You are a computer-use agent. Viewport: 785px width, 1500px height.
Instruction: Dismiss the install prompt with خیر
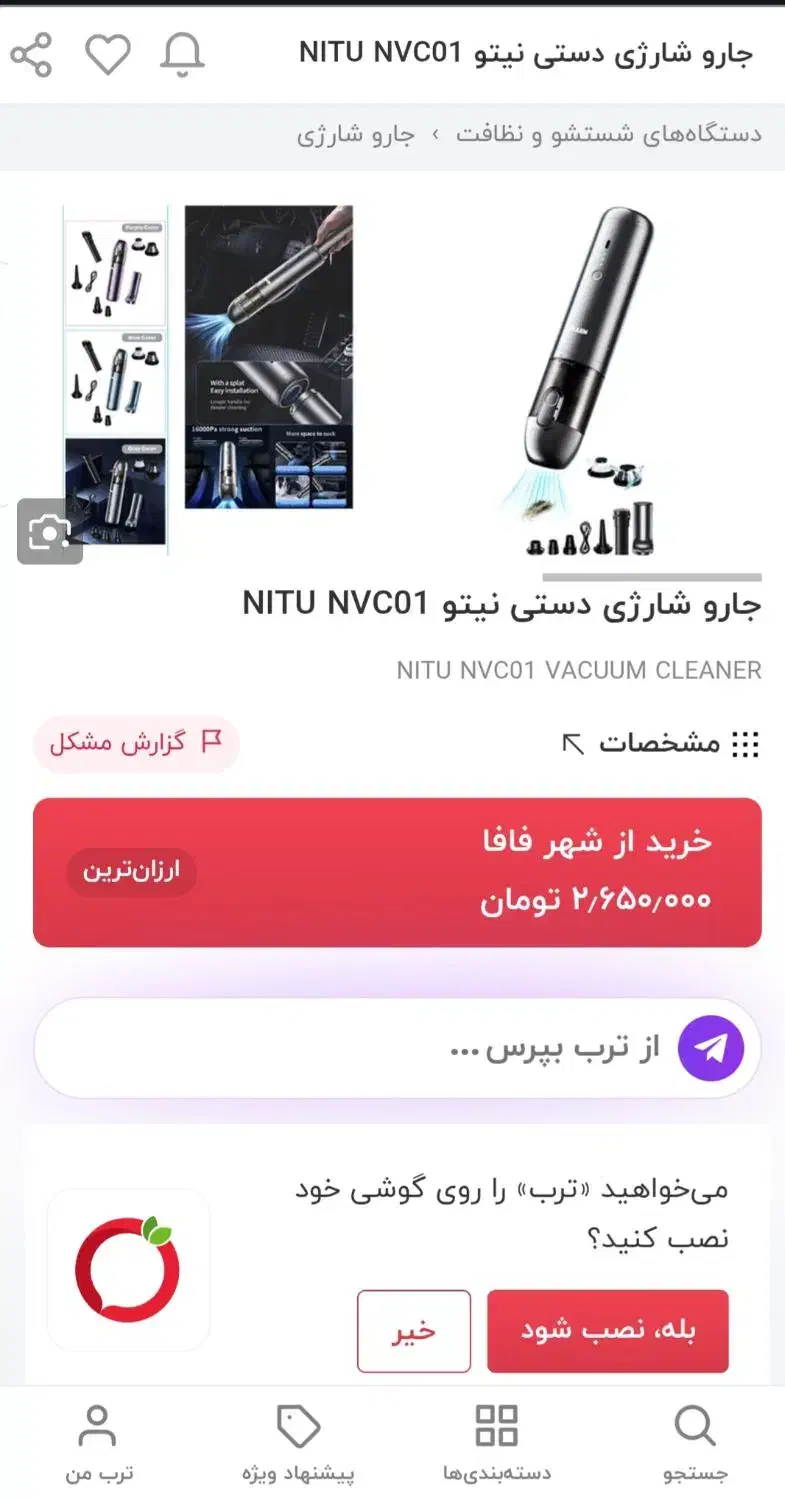point(414,1332)
